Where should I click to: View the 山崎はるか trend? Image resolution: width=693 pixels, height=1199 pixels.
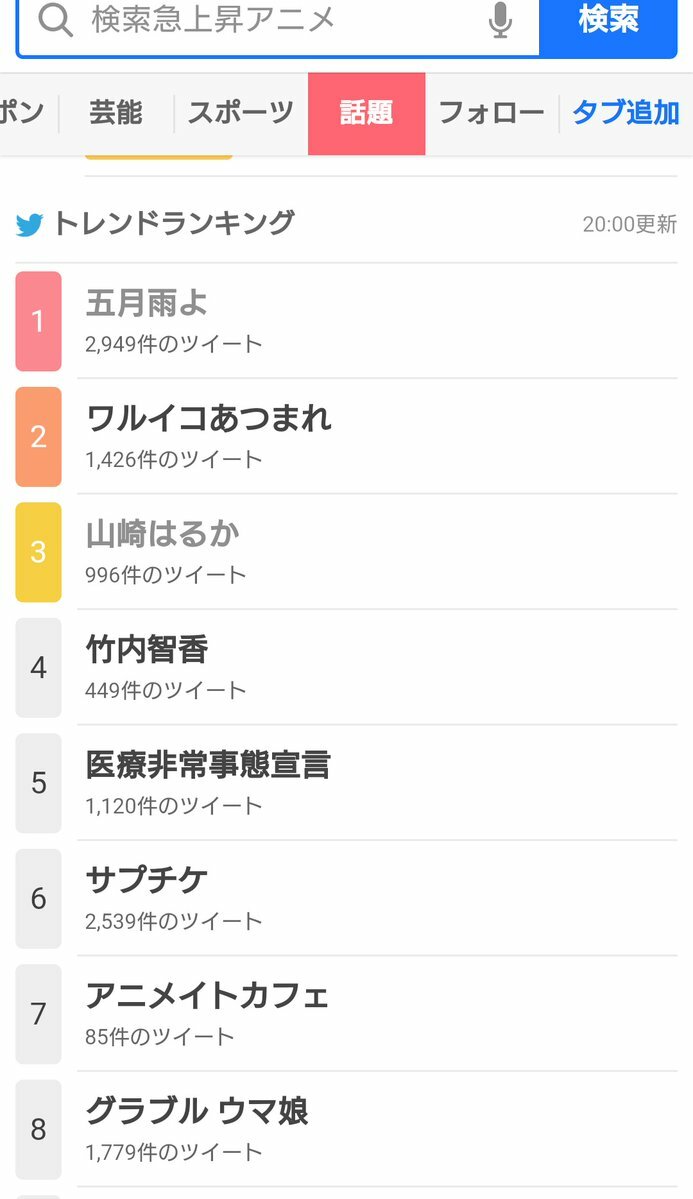coord(346,552)
